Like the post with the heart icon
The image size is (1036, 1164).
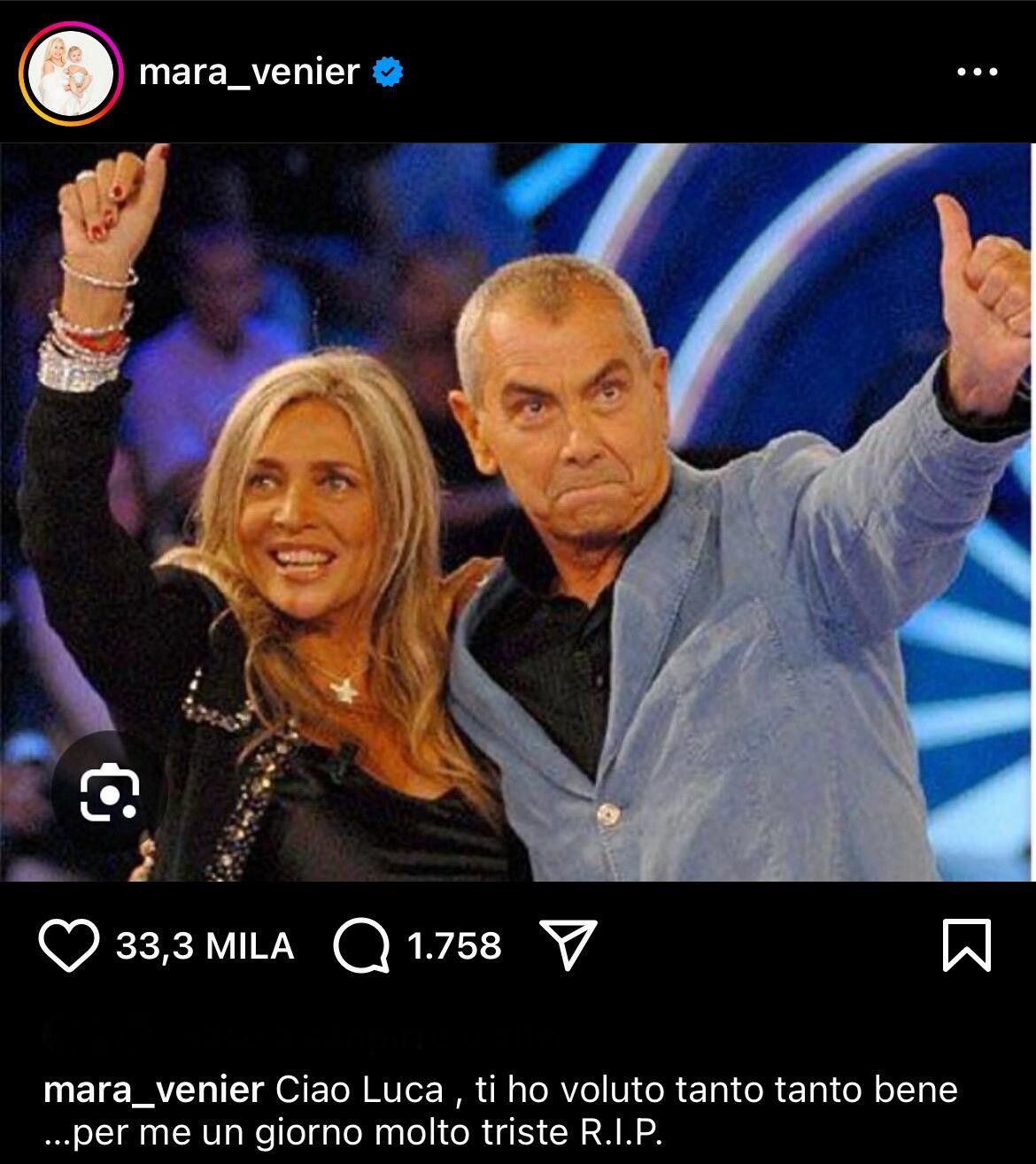(69, 945)
